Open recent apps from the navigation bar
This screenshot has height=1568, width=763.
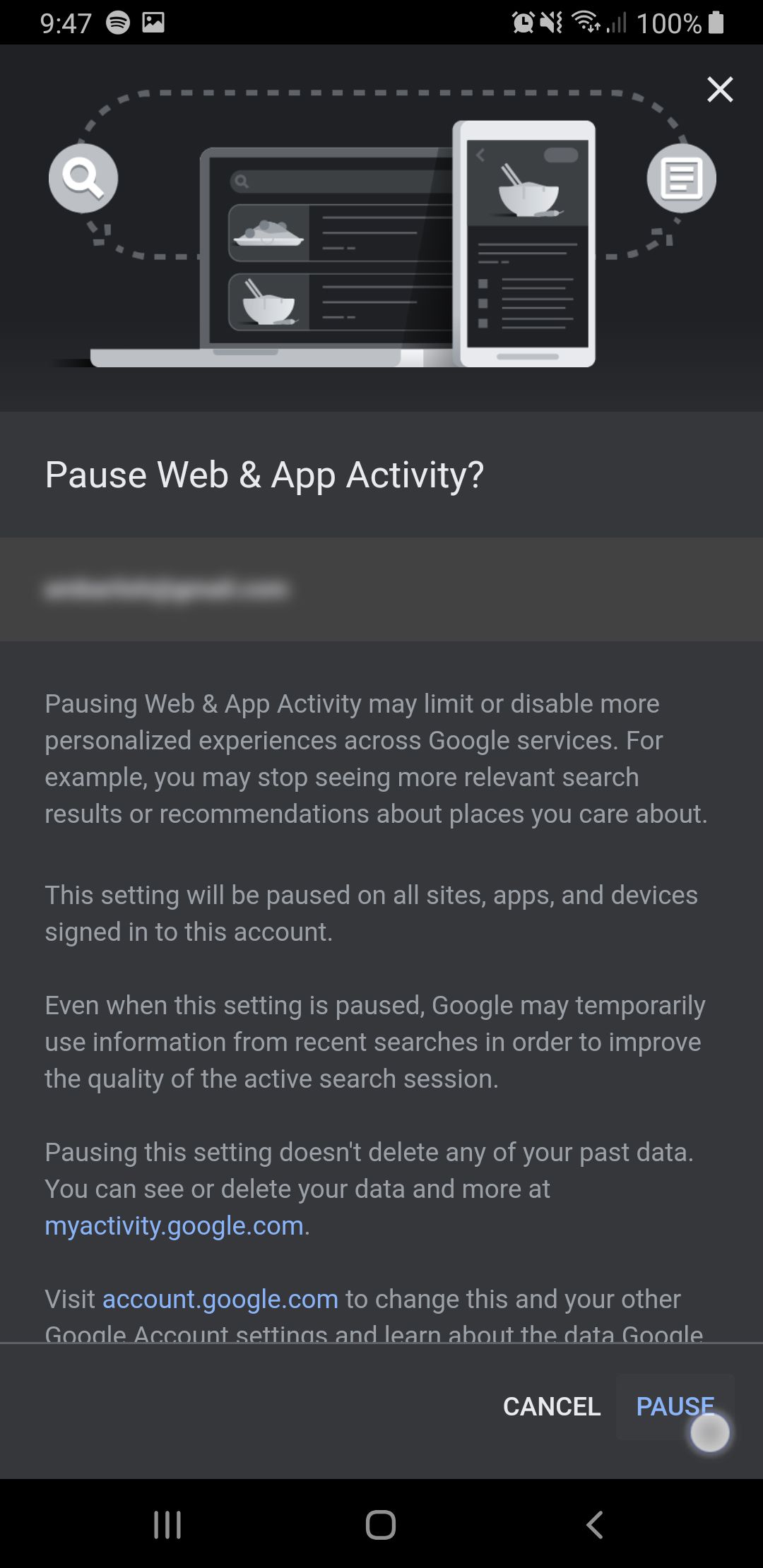pos(167,1524)
